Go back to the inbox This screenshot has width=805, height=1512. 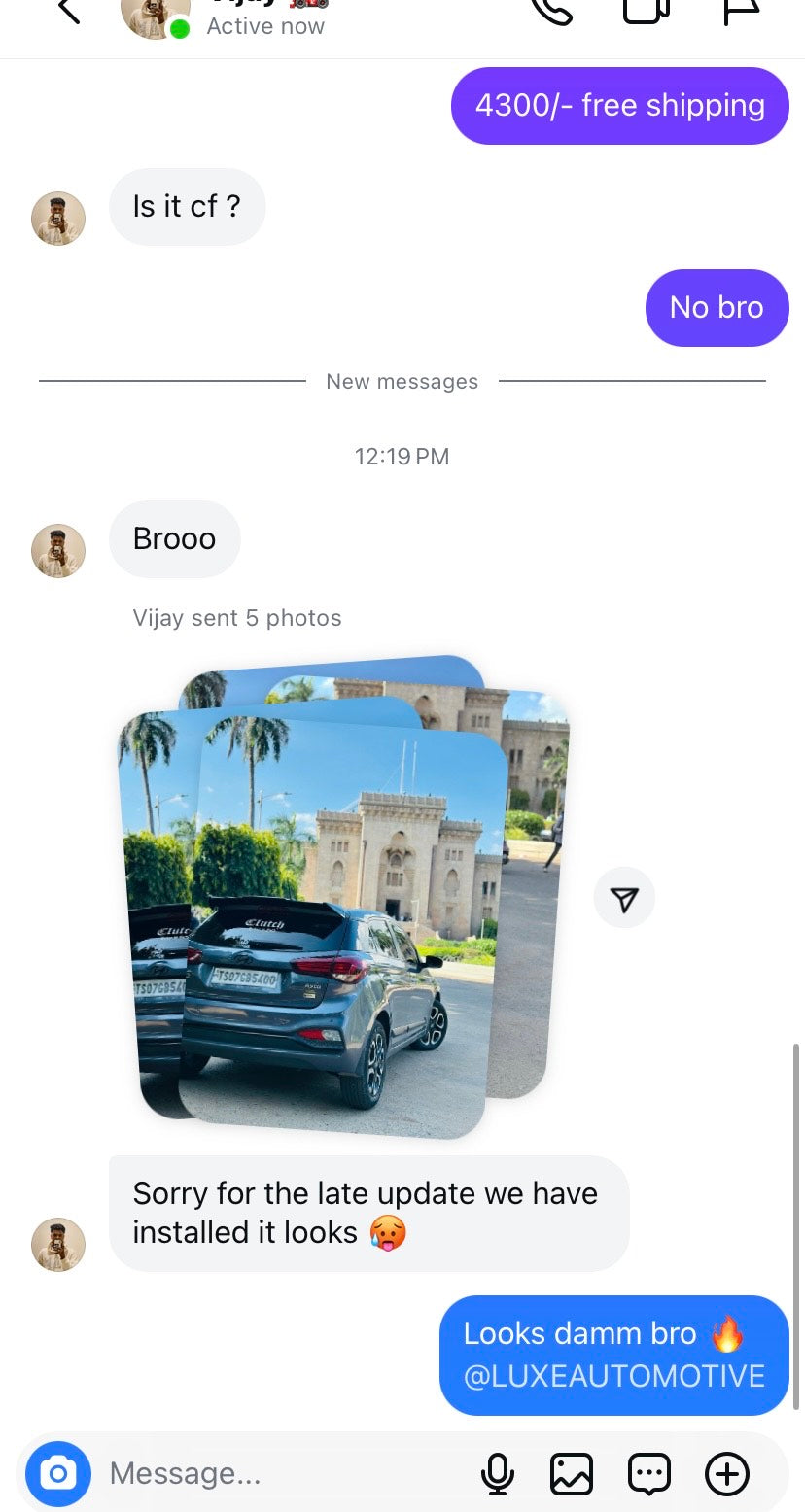pyautogui.click(x=68, y=12)
